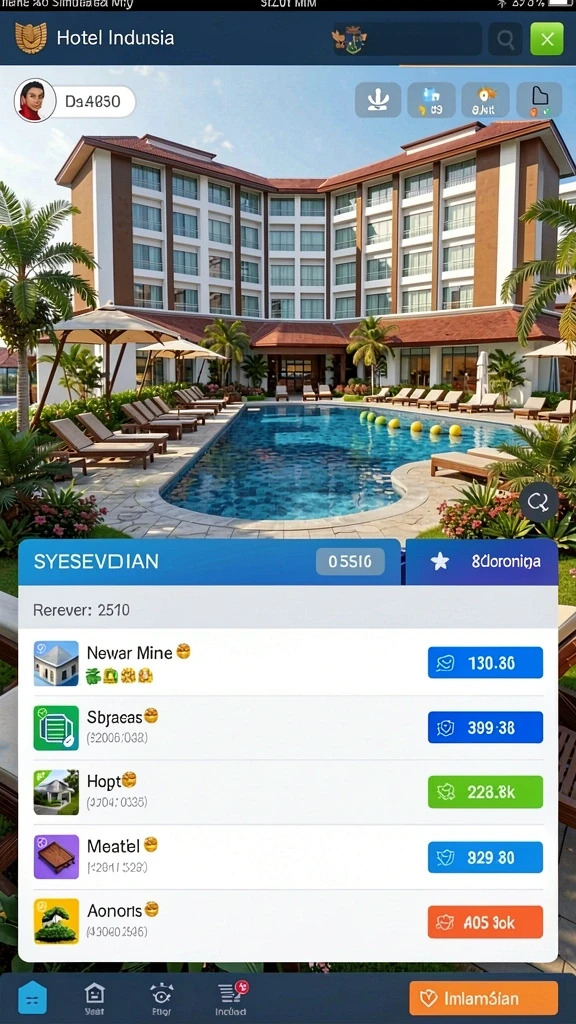Viewport: 576px width, 1024px height.
Task: Open the home tab in bottom bar
Action: 32,999
